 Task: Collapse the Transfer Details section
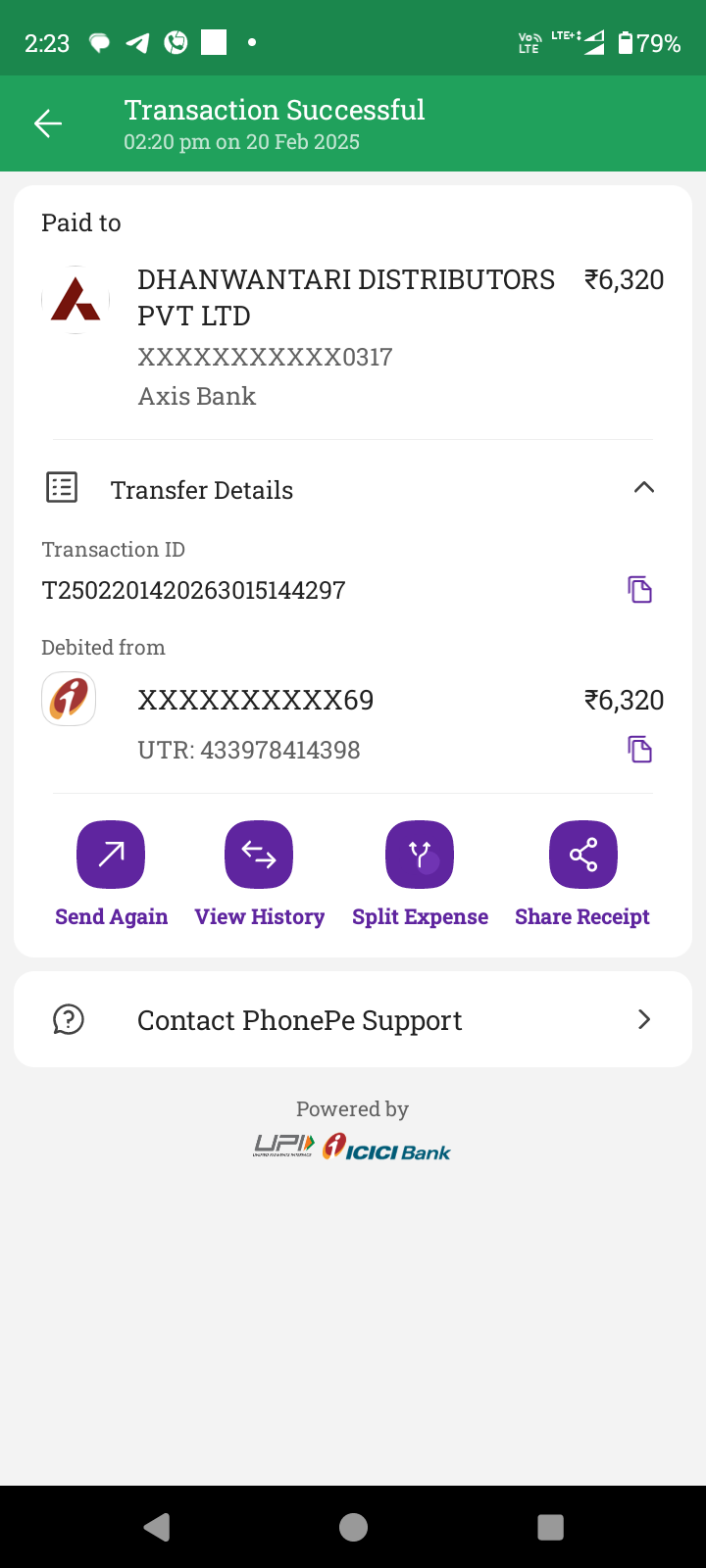(643, 488)
